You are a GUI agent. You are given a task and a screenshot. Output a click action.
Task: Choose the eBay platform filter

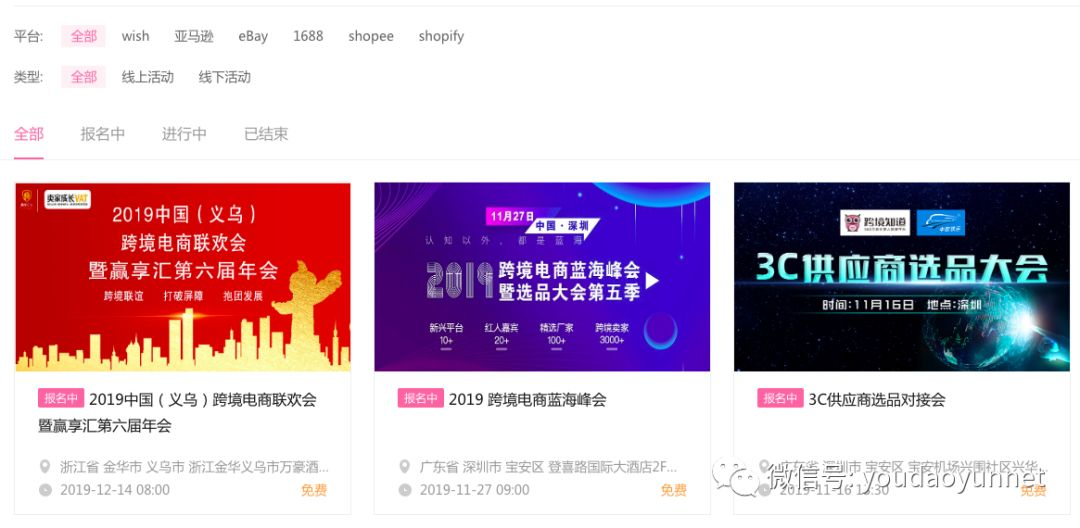pos(253,36)
